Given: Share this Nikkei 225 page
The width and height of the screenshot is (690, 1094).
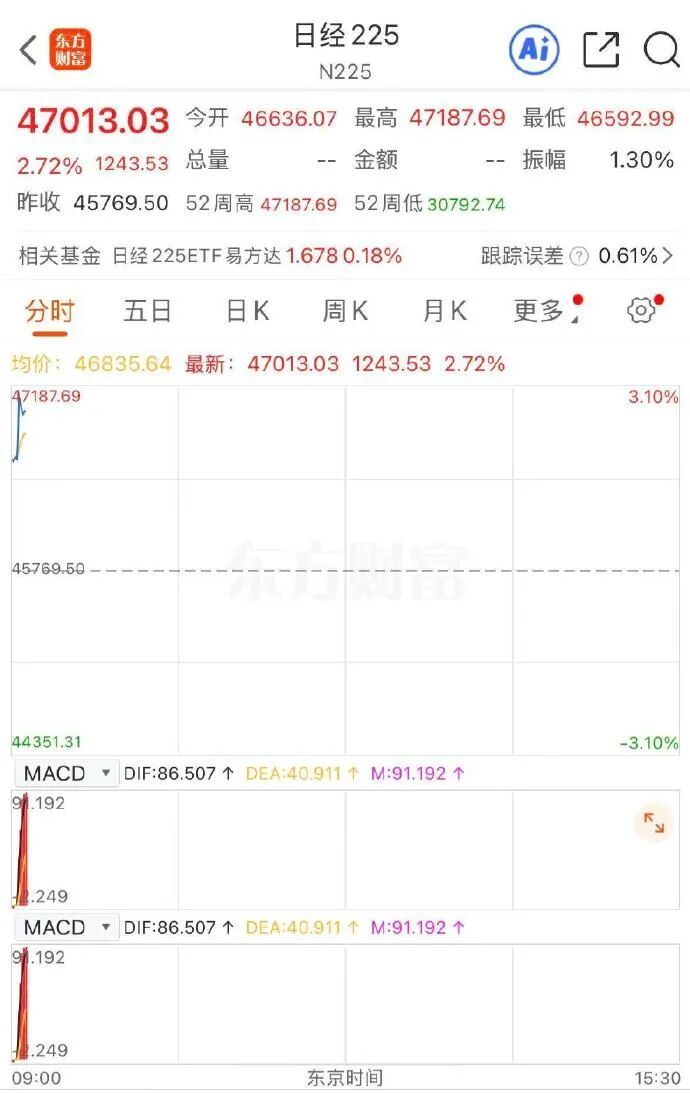Looking at the screenshot, I should [x=600, y=49].
